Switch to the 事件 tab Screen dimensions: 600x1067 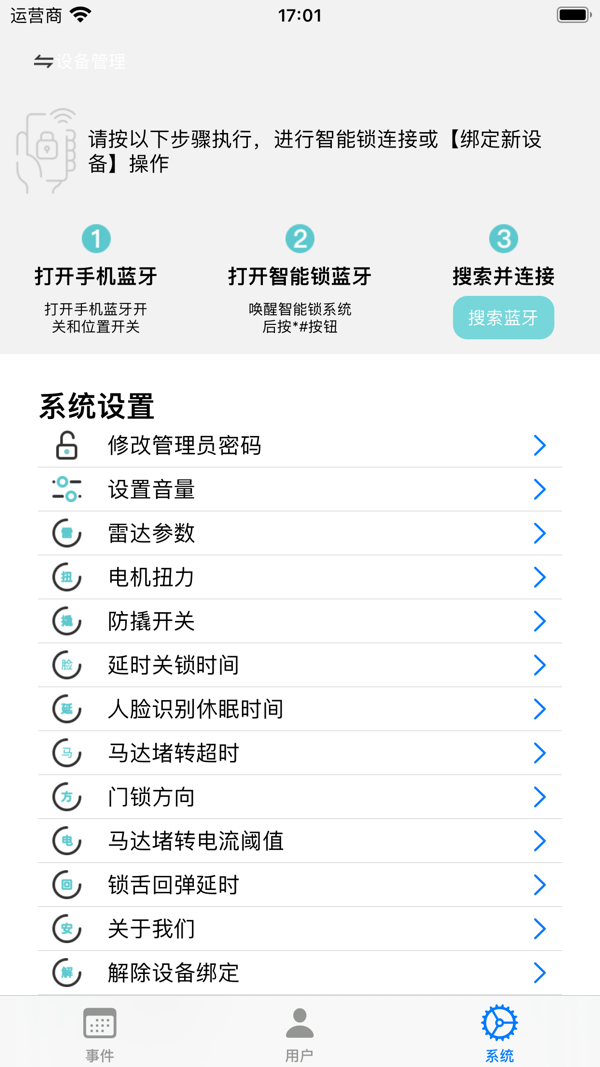point(100,1033)
